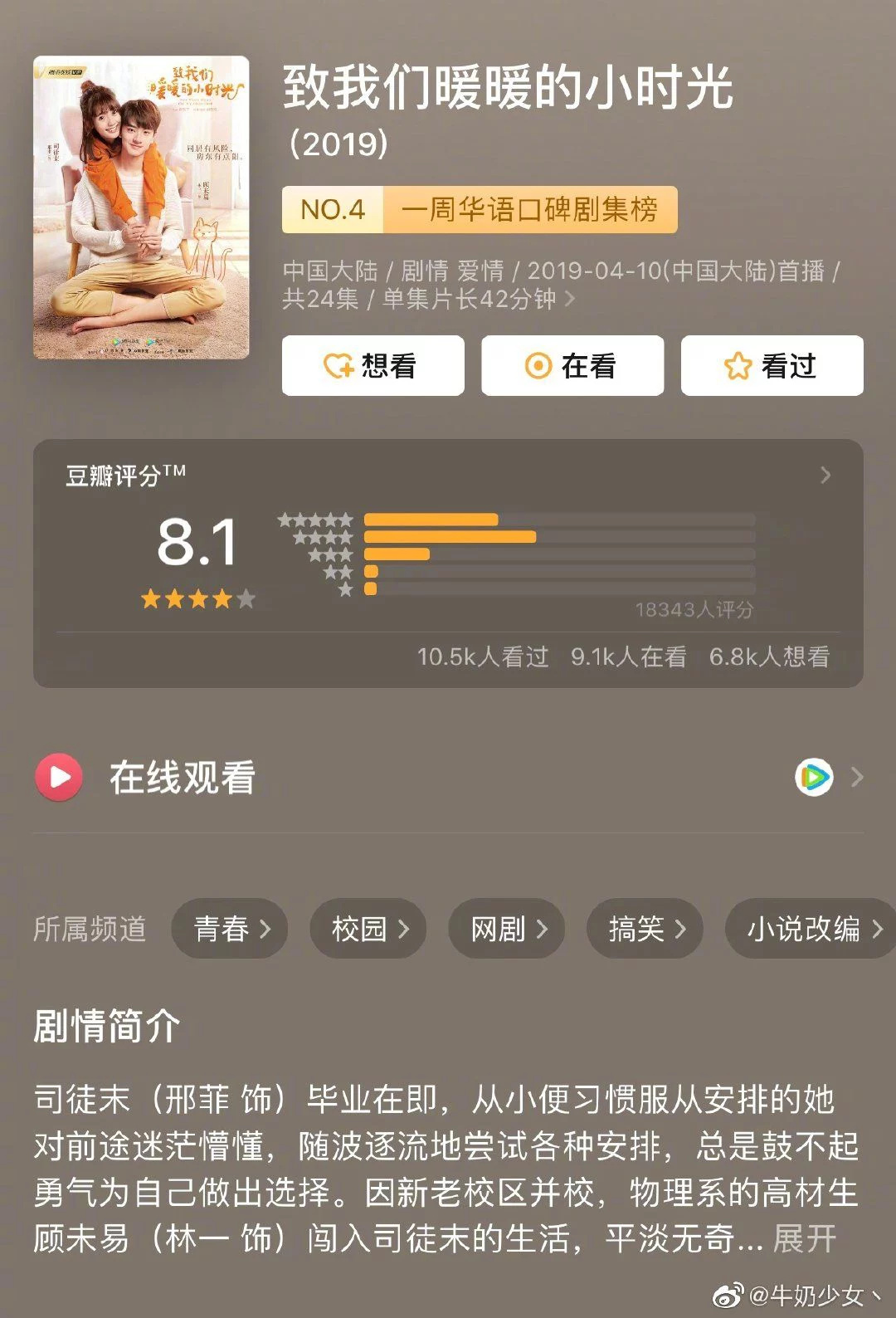Expand the plot summary with 展开
896x1318 pixels.
(x=804, y=1238)
